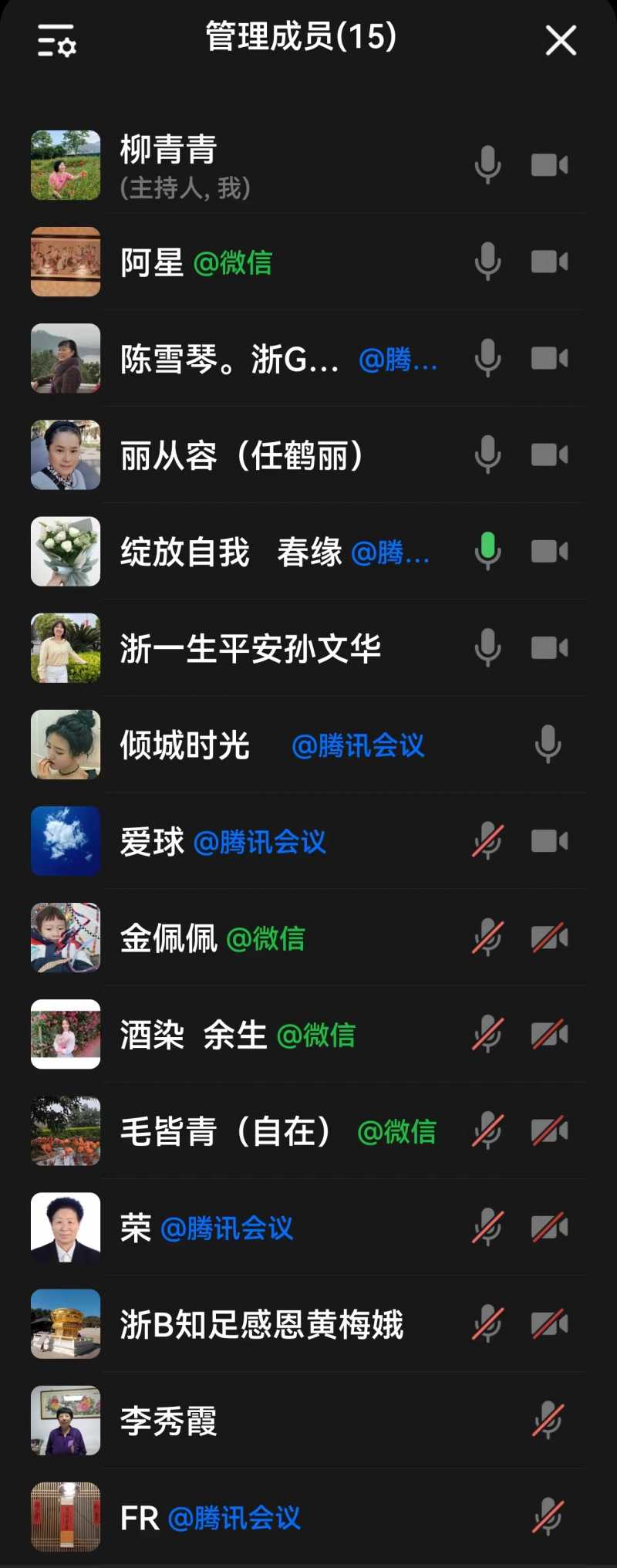Unmute the microphone of 毛皆青（自在）
Screen dimensions: 617x1568
tap(487, 1131)
